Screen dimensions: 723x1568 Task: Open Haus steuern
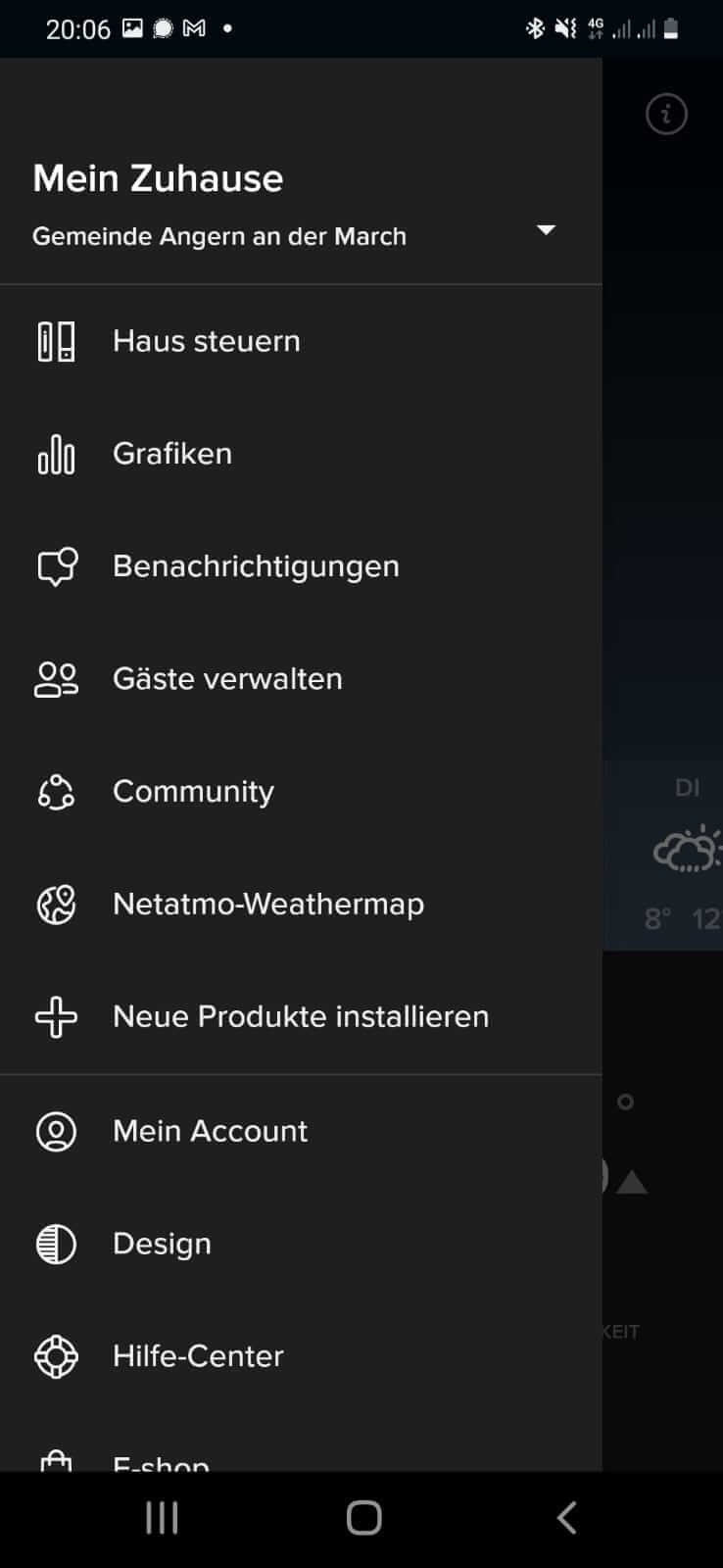coord(206,341)
